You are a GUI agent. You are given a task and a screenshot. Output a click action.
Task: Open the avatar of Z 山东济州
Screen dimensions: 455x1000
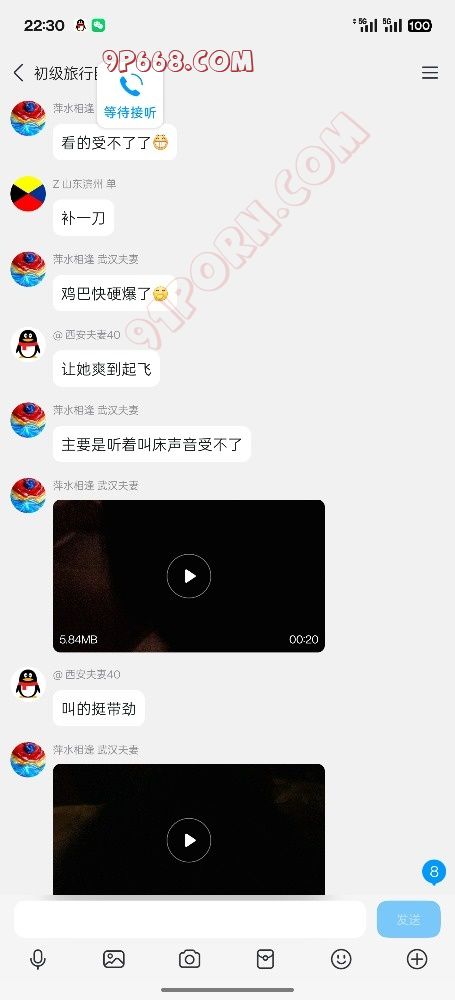[28, 193]
